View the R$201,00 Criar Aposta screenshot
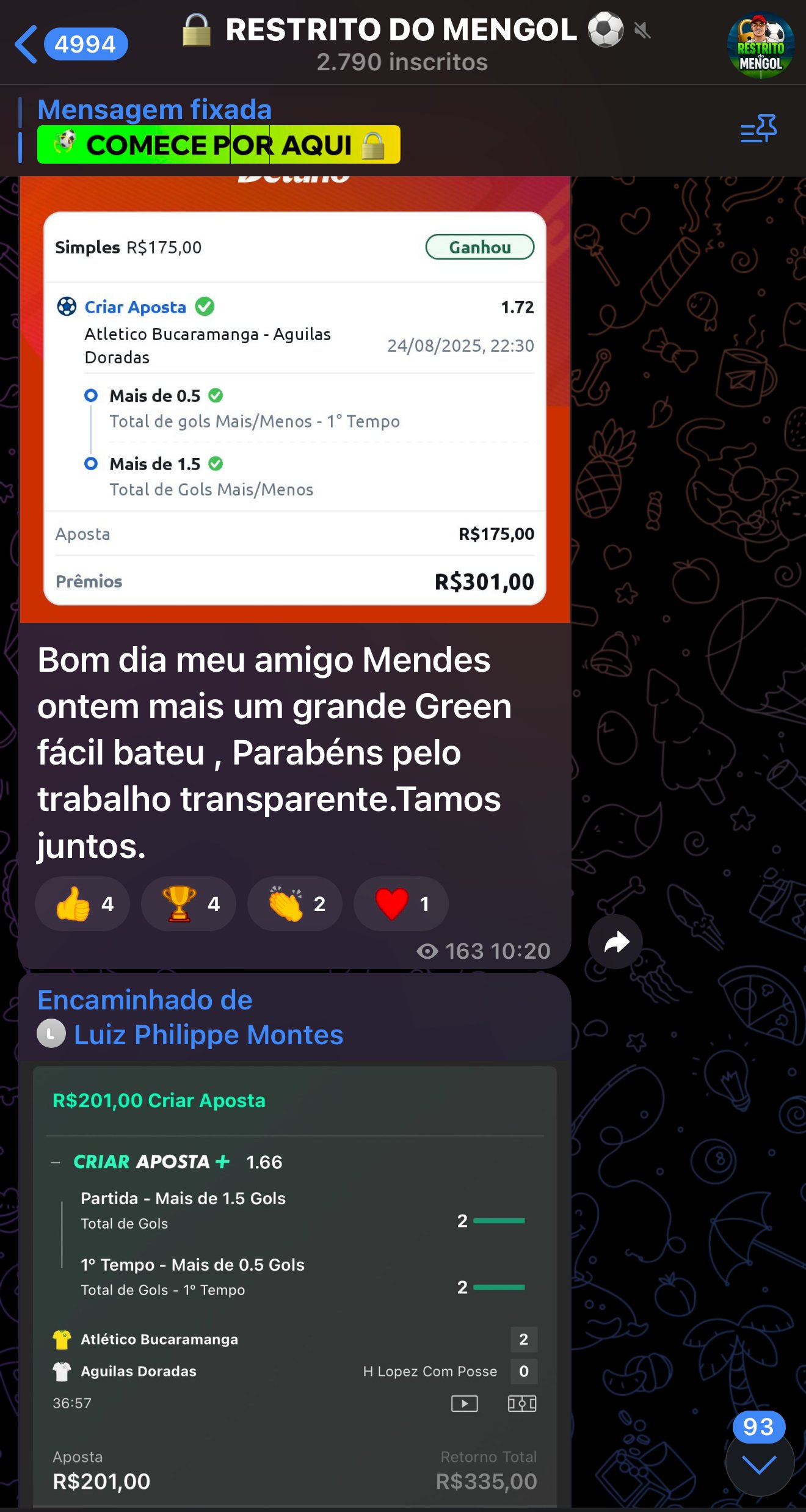The image size is (806, 1512). pyautogui.click(x=294, y=1282)
